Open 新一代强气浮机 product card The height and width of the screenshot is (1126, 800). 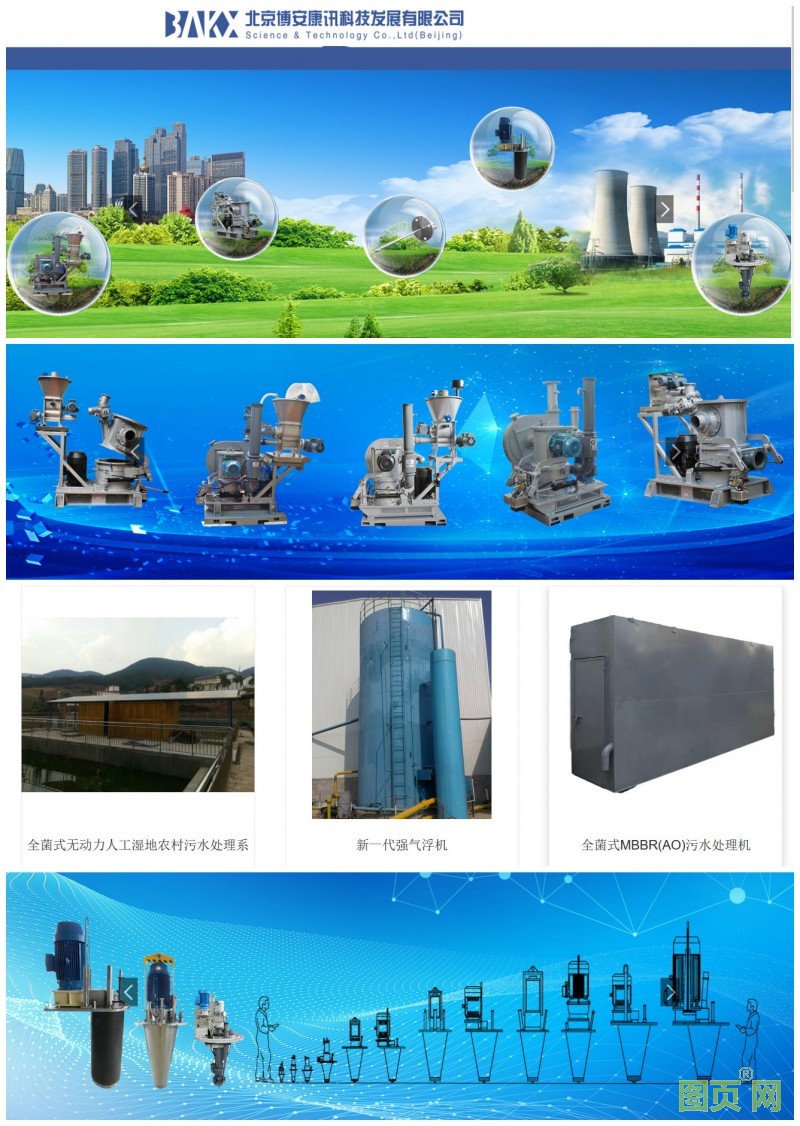(401, 704)
